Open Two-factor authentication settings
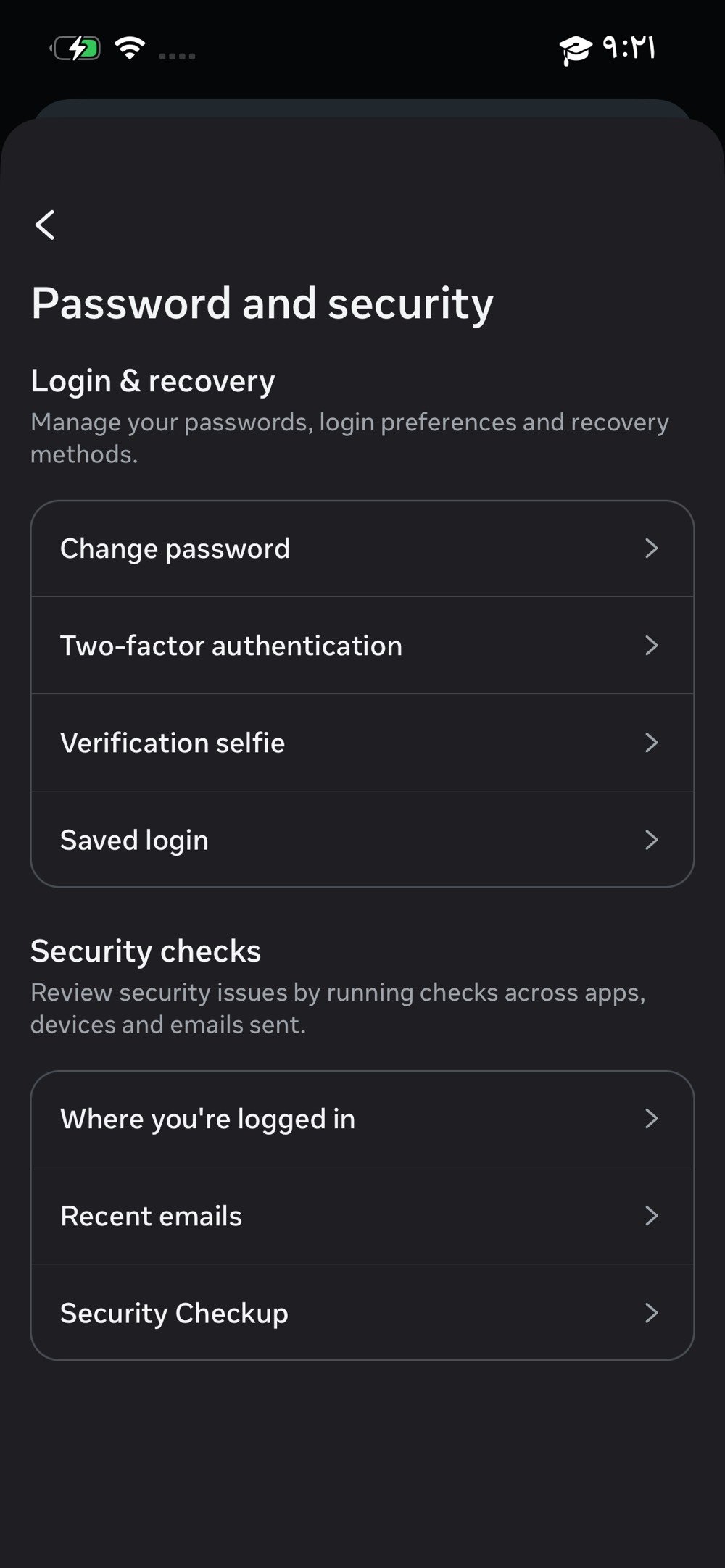The image size is (725, 1568). tap(362, 646)
